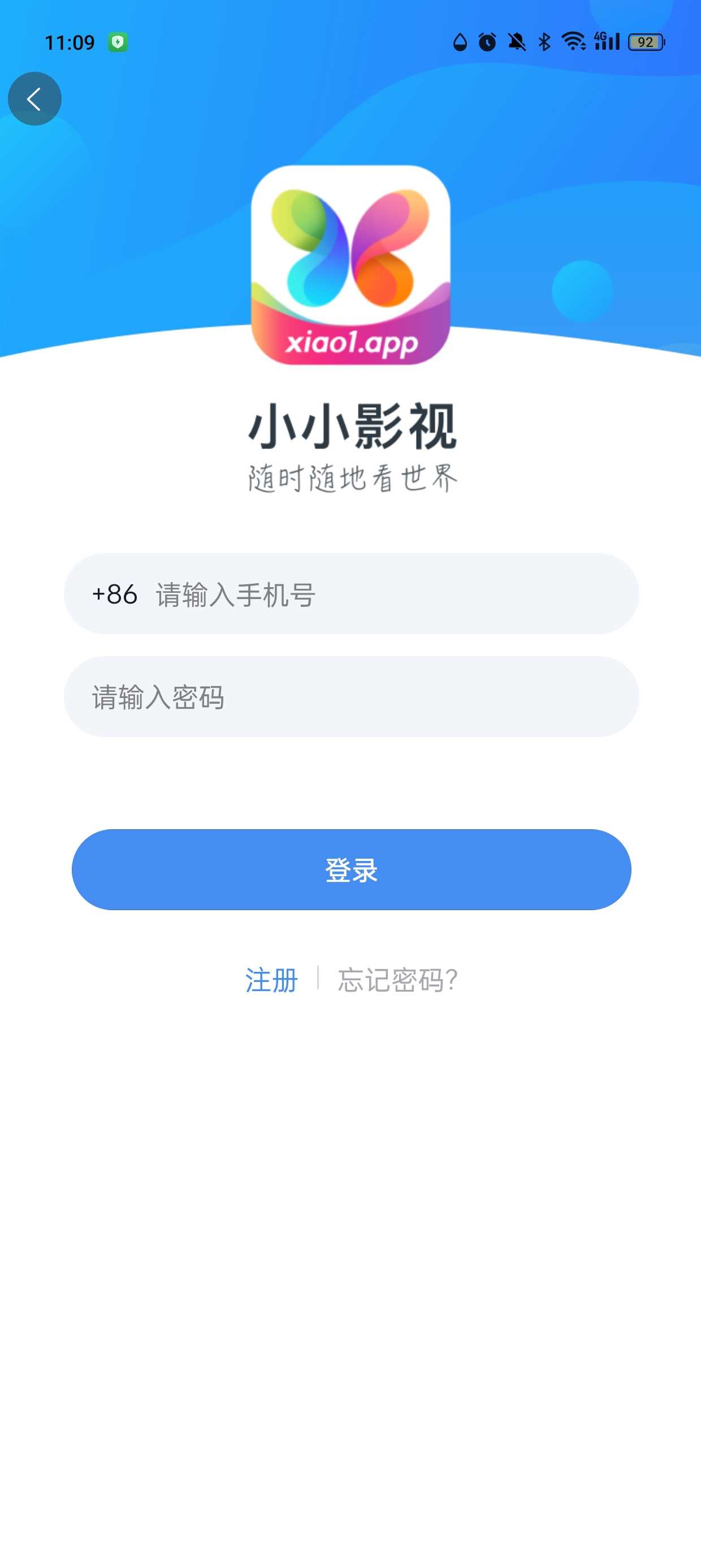Tap the Bluetooth icon in status bar

[543, 41]
